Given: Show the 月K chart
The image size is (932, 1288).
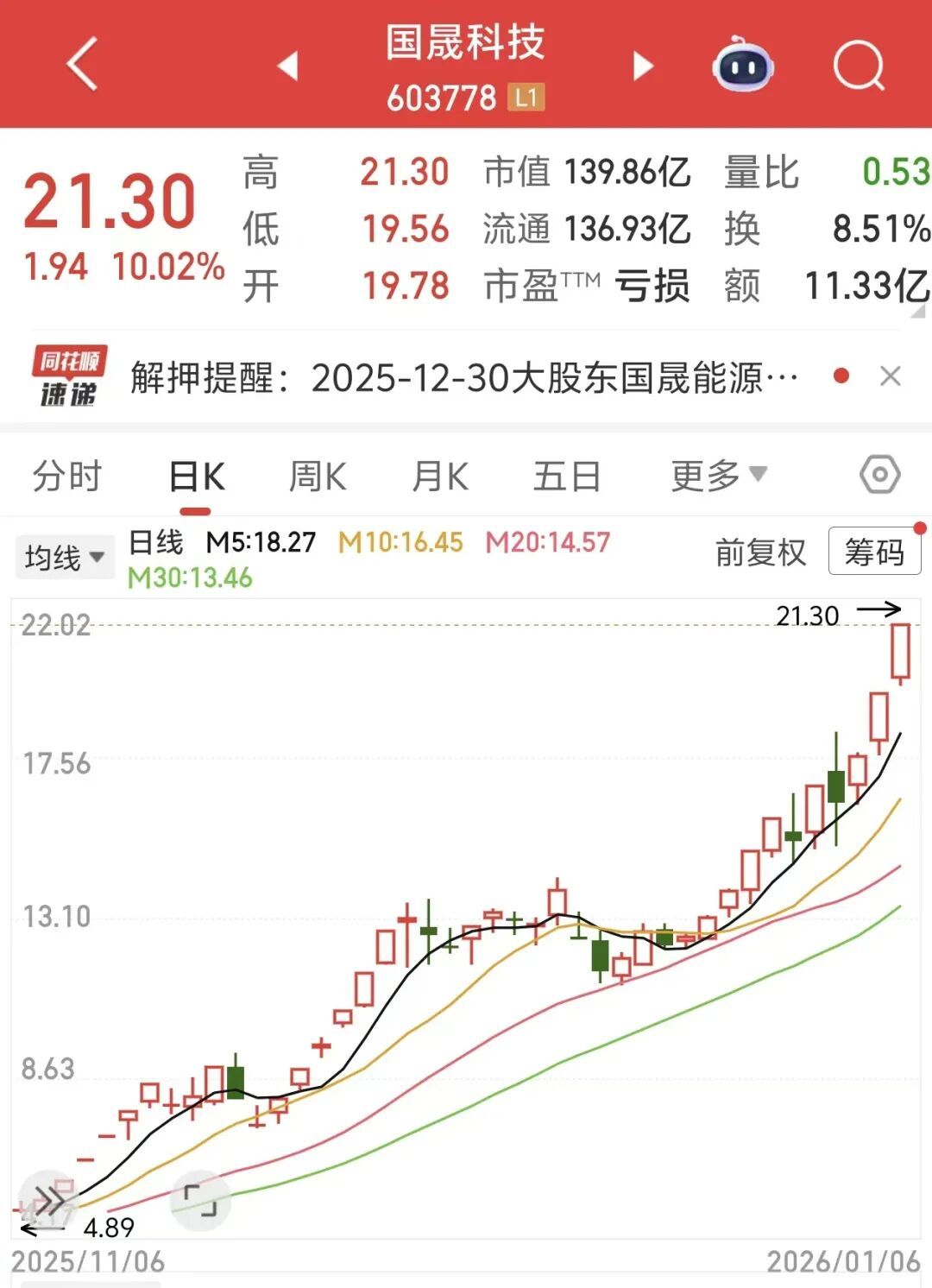Looking at the screenshot, I should pos(440,477).
